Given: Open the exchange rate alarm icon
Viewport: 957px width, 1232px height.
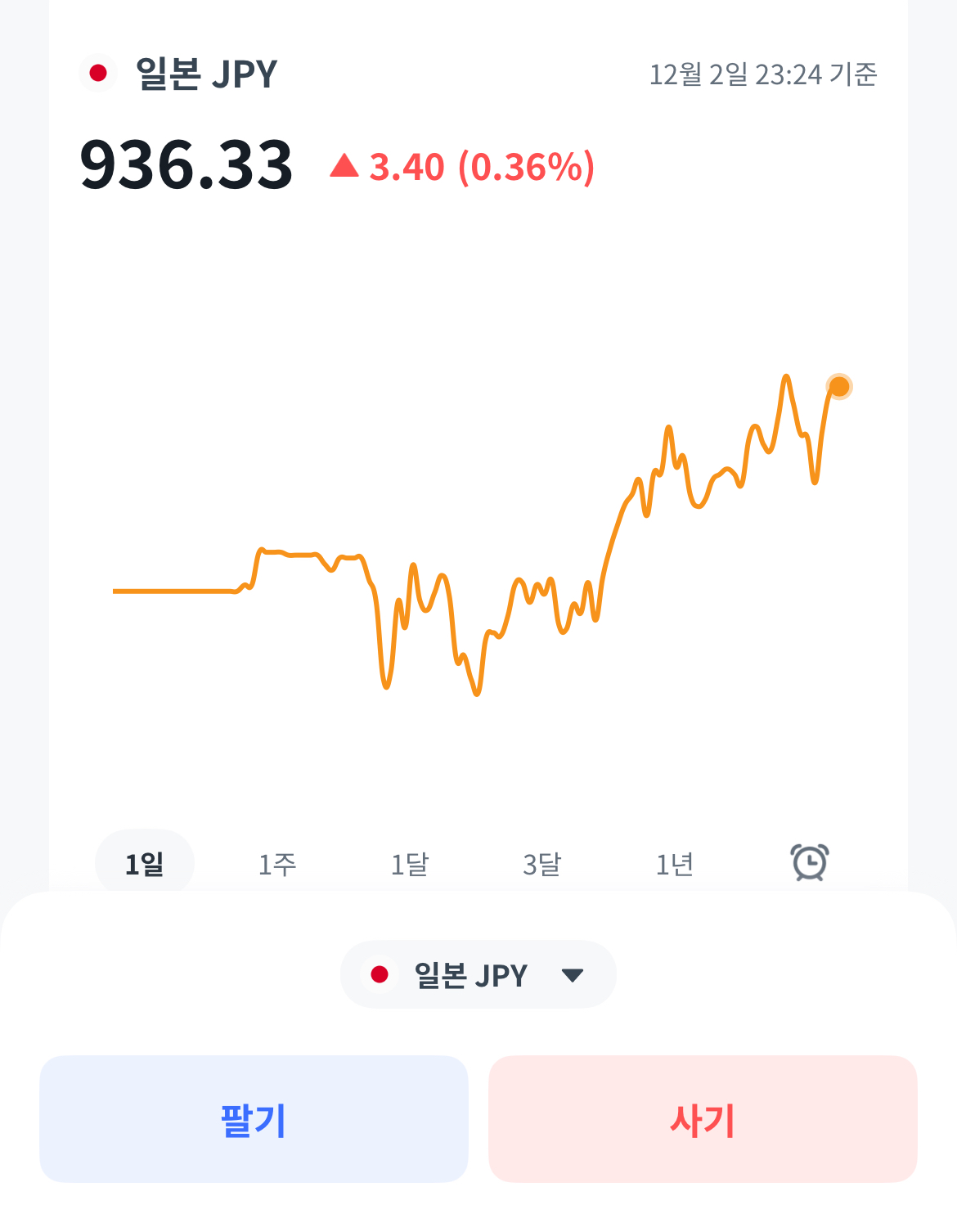Looking at the screenshot, I should point(810,862).
